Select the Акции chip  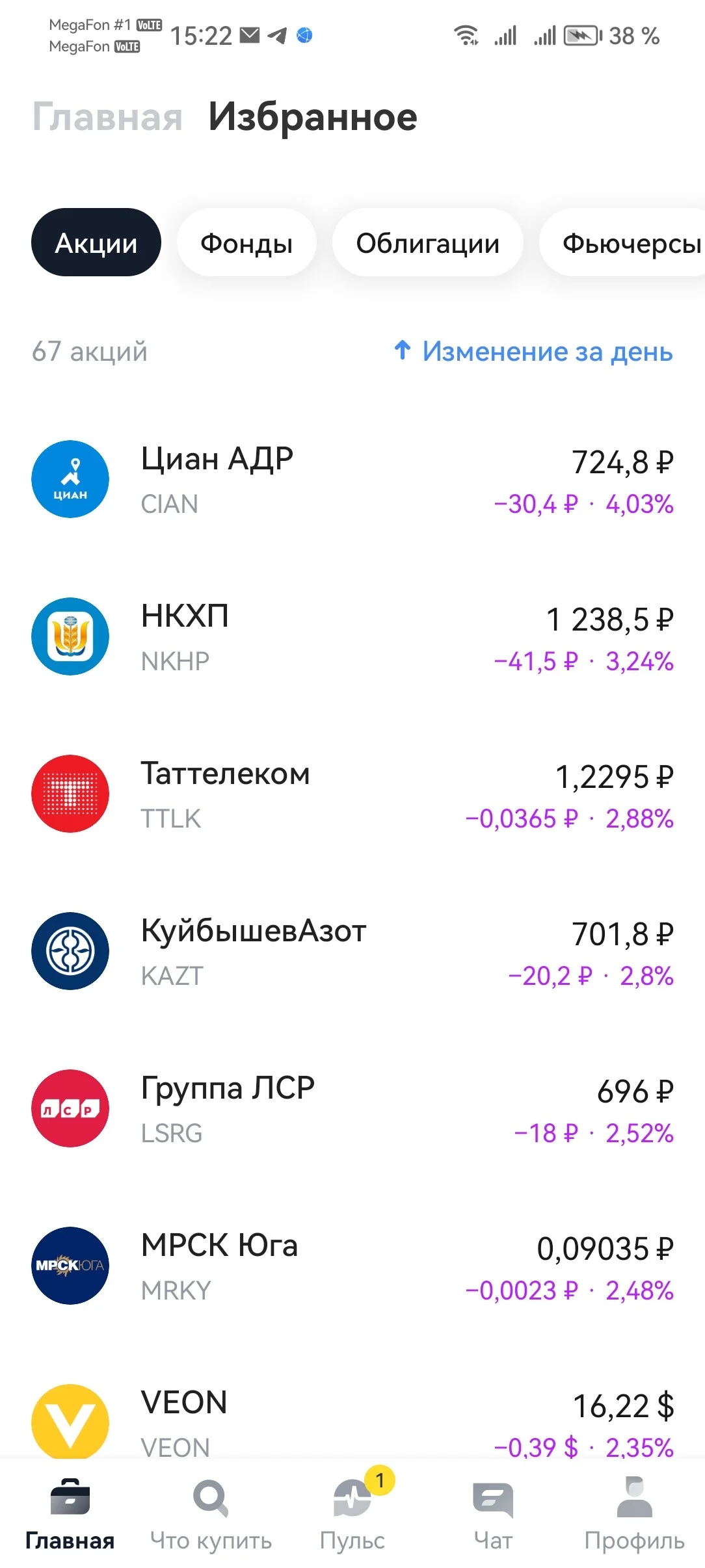click(96, 242)
